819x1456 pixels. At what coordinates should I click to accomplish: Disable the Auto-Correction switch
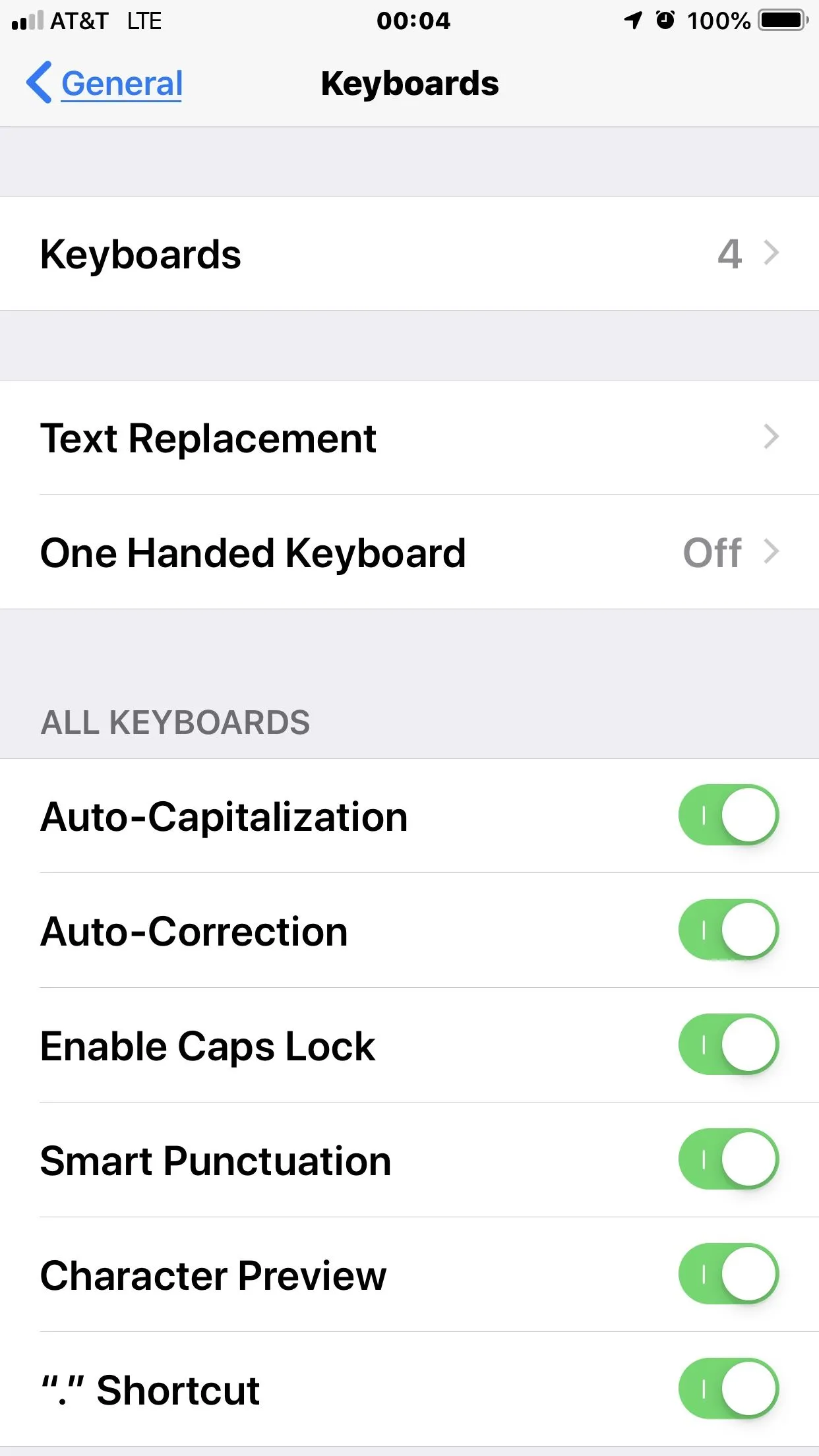tap(728, 930)
